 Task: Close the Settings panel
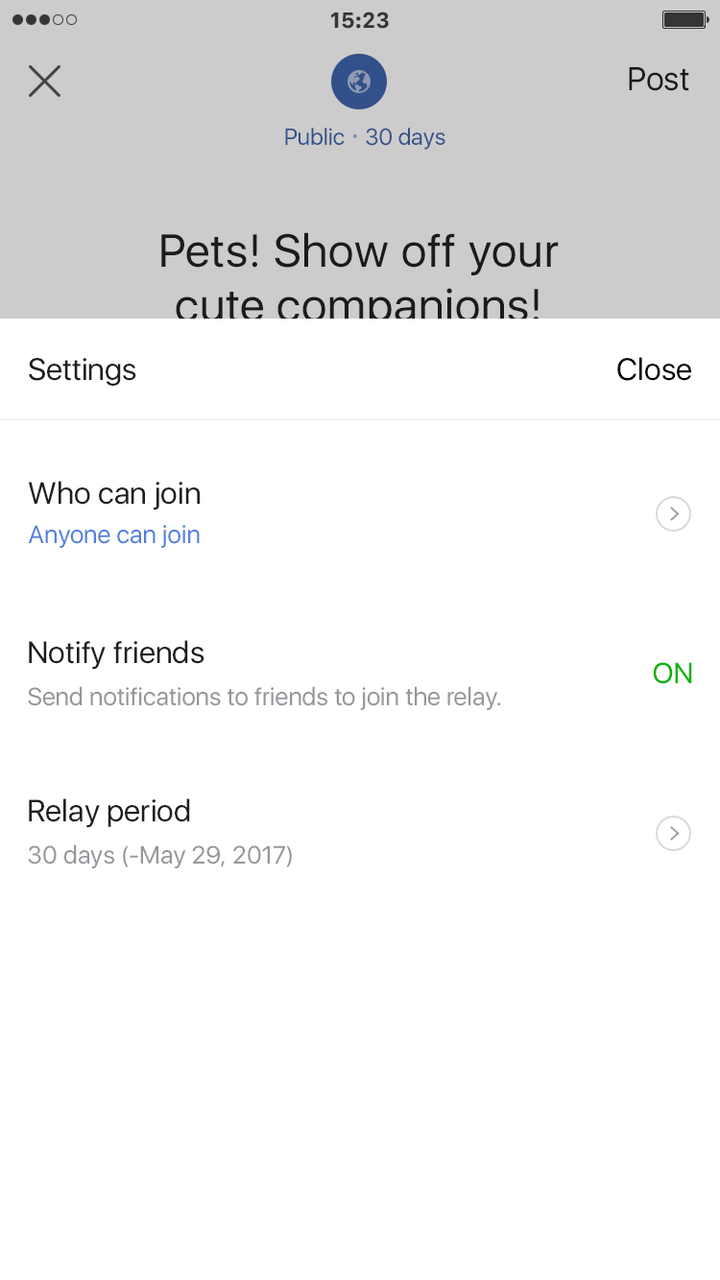[x=653, y=369]
